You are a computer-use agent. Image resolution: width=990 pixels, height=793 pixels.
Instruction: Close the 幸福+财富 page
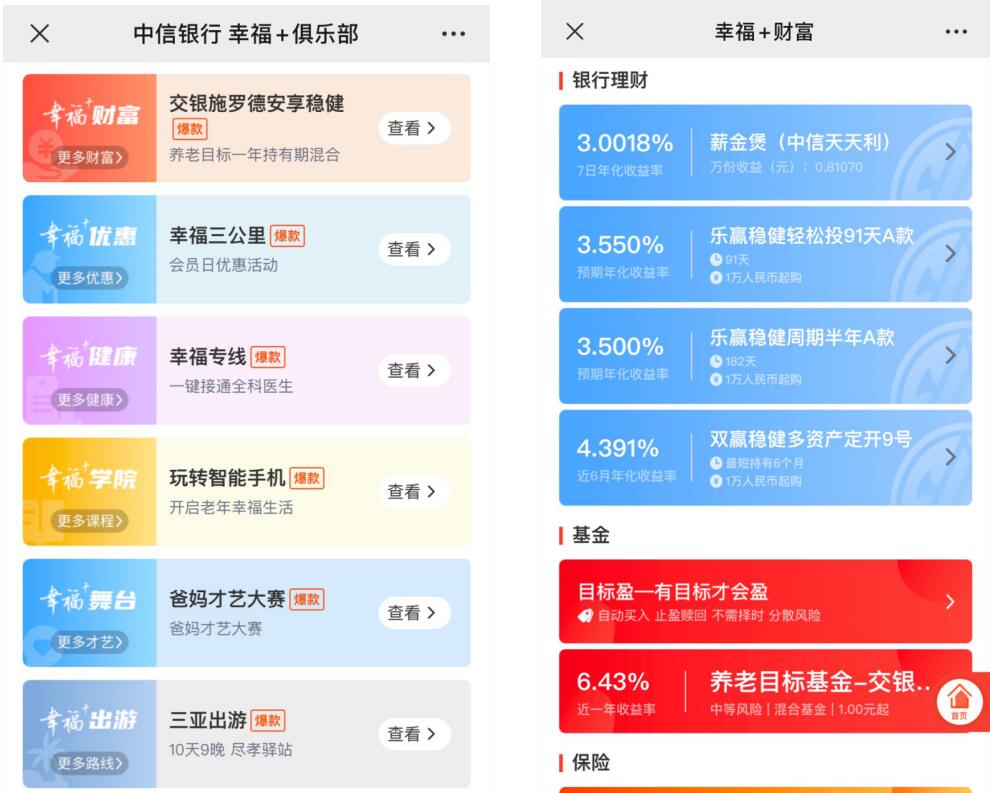click(574, 31)
